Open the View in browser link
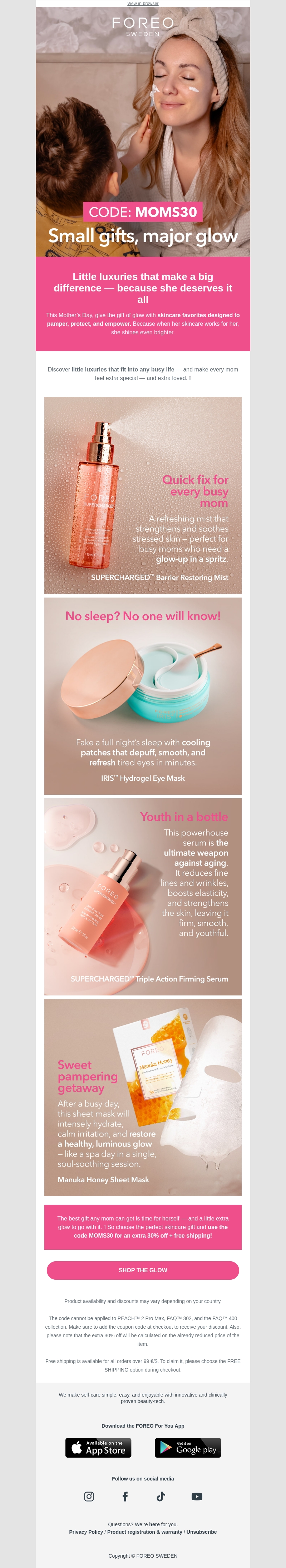286x1568 pixels. click(143, 4)
